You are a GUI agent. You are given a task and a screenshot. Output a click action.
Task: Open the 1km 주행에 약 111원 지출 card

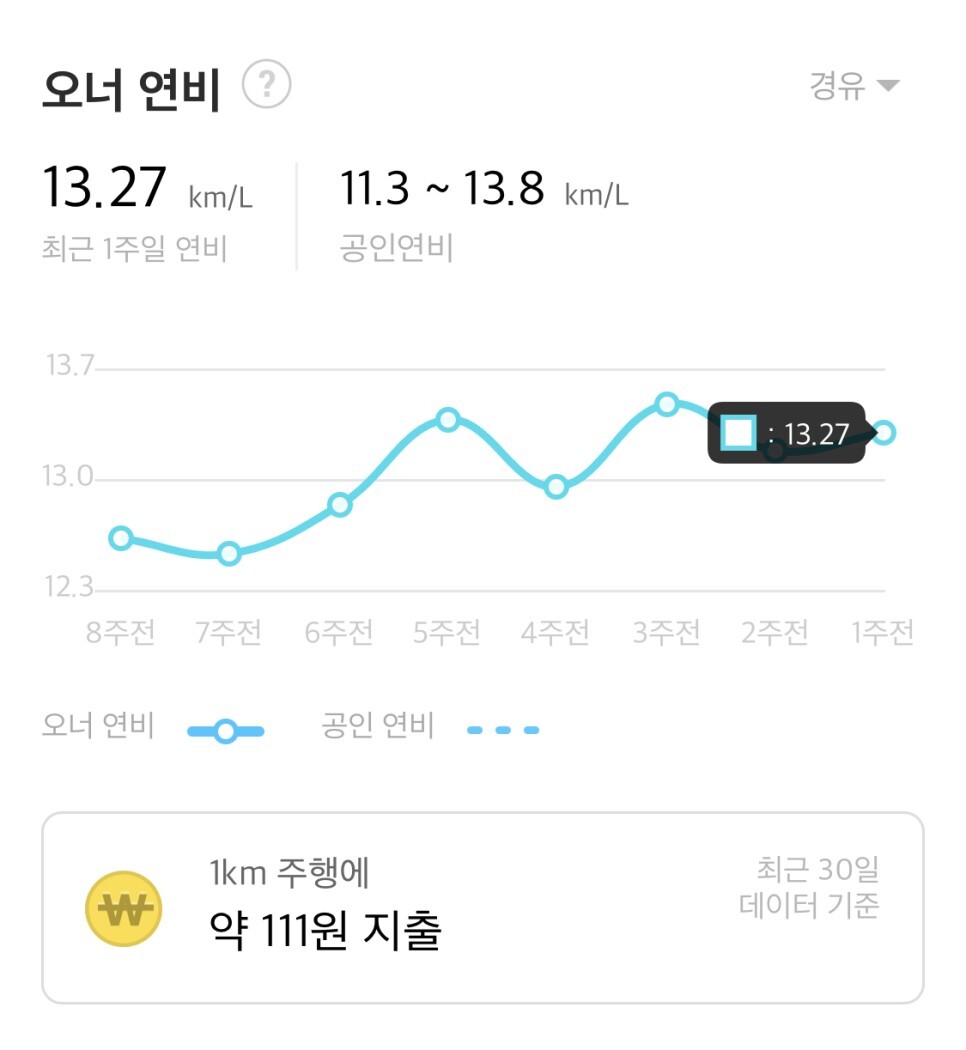(483, 907)
